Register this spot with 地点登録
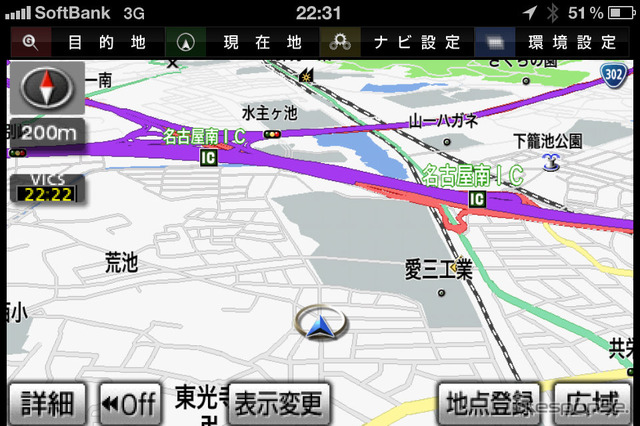The height and width of the screenshot is (426, 640). click(x=490, y=404)
